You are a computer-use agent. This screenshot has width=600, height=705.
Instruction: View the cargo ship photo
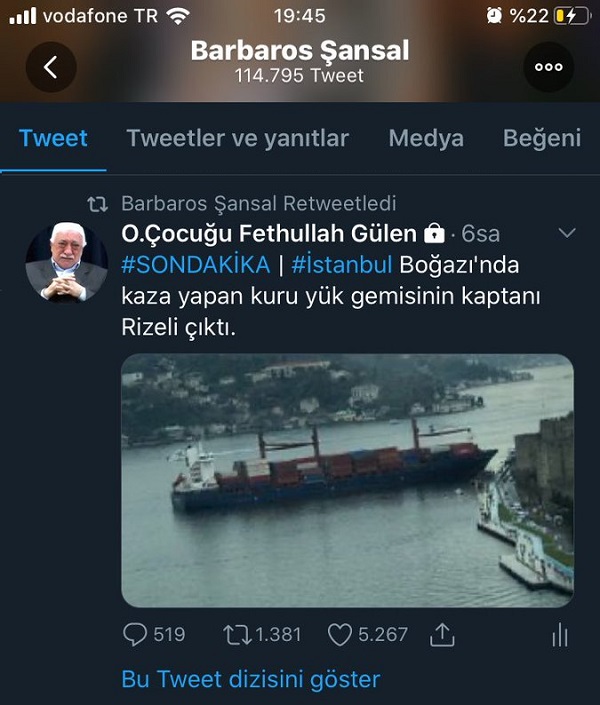click(x=347, y=480)
